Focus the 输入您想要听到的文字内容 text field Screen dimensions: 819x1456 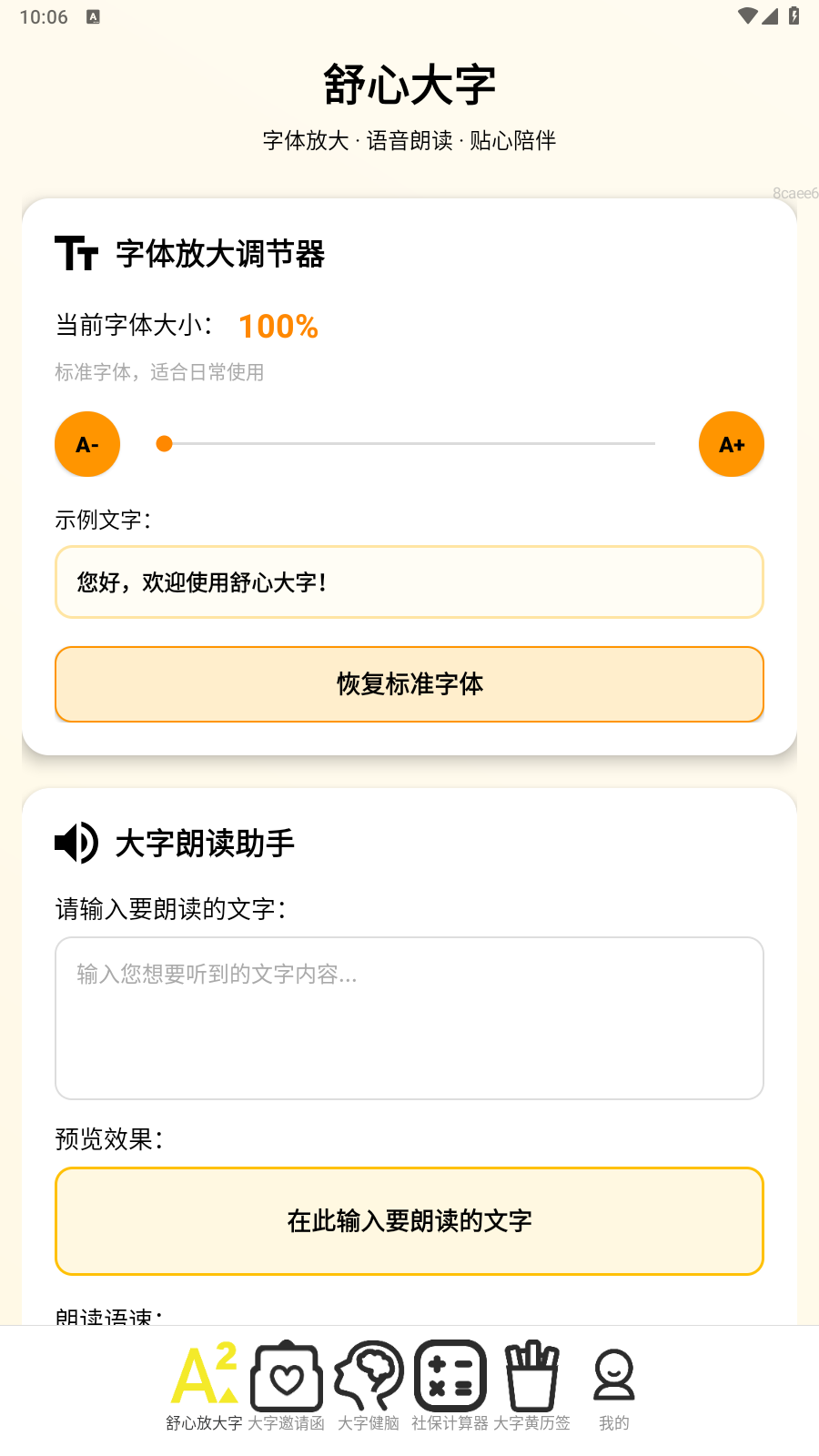point(409,1018)
